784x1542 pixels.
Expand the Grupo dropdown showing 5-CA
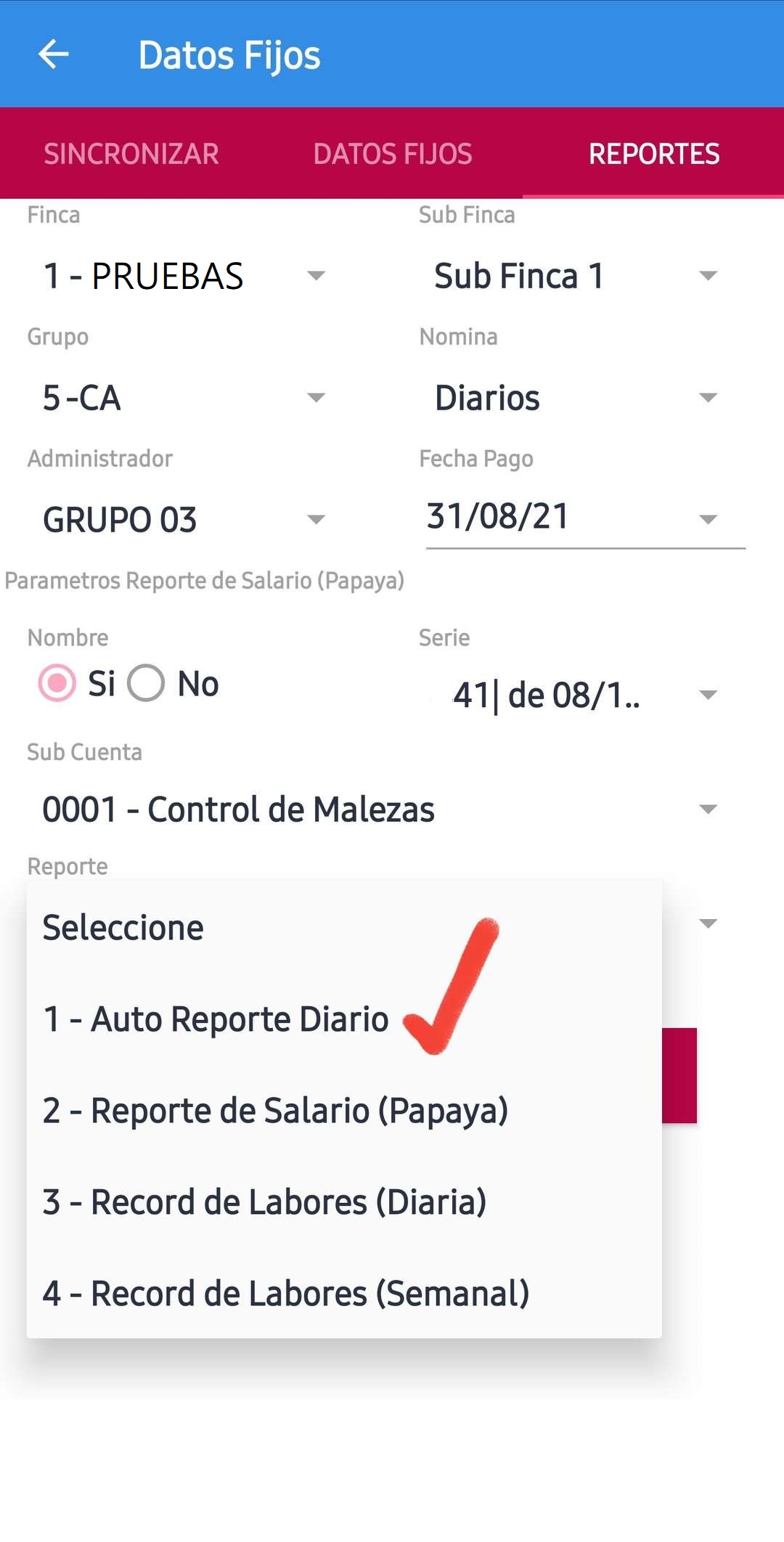184,398
